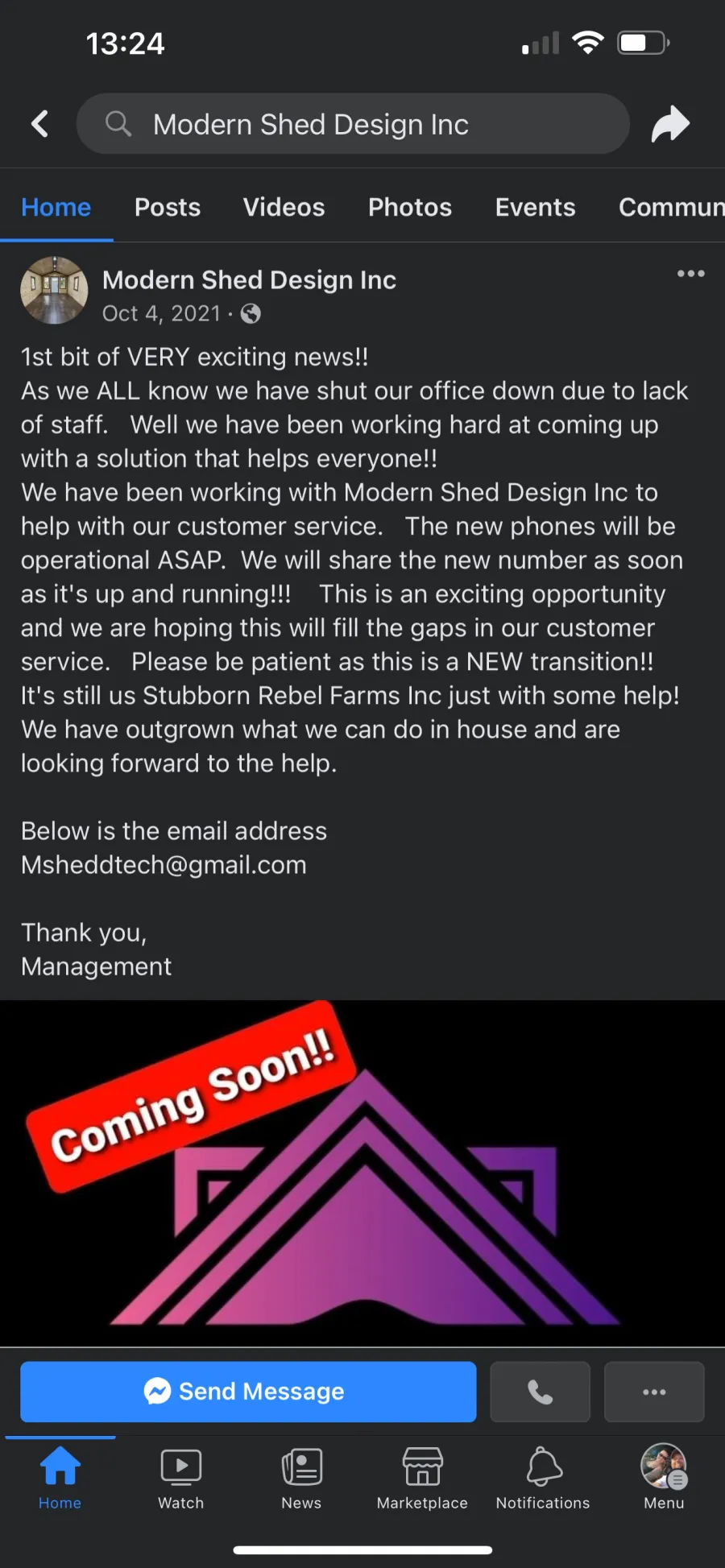The width and height of the screenshot is (725, 1568).
Task: Switch to the Photos tab
Action: point(409,208)
